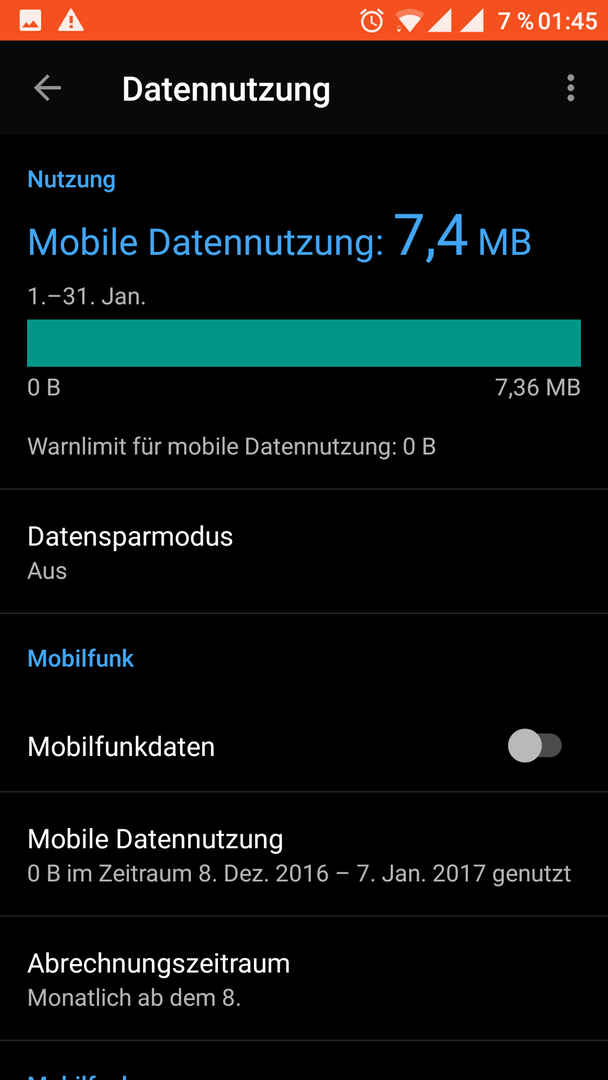The height and width of the screenshot is (1080, 608).
Task: Open Abrechnungszeitraum settings
Action: [304, 979]
